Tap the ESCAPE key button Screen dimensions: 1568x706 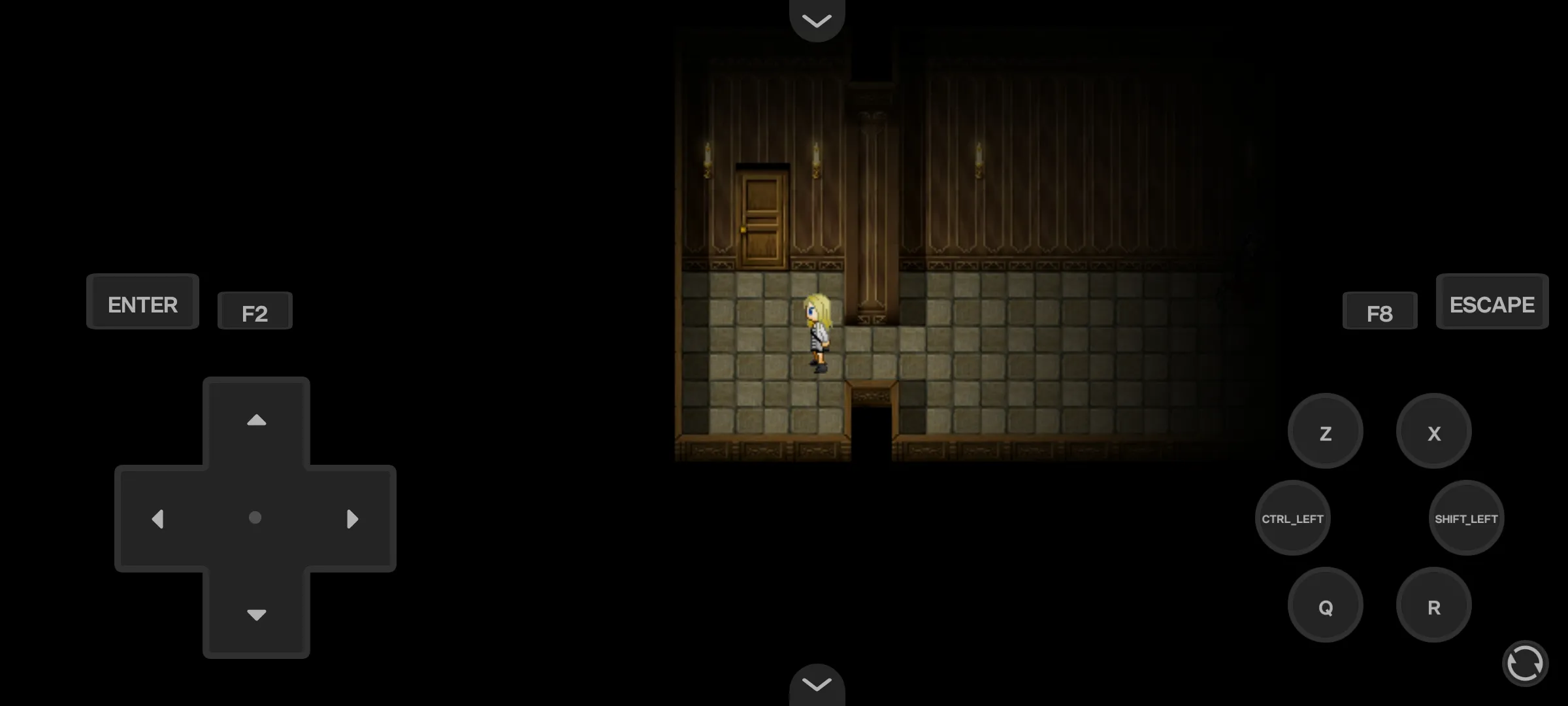tap(1492, 302)
